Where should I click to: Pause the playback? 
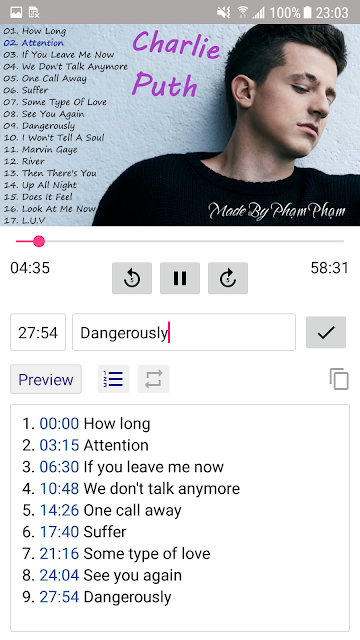(180, 278)
